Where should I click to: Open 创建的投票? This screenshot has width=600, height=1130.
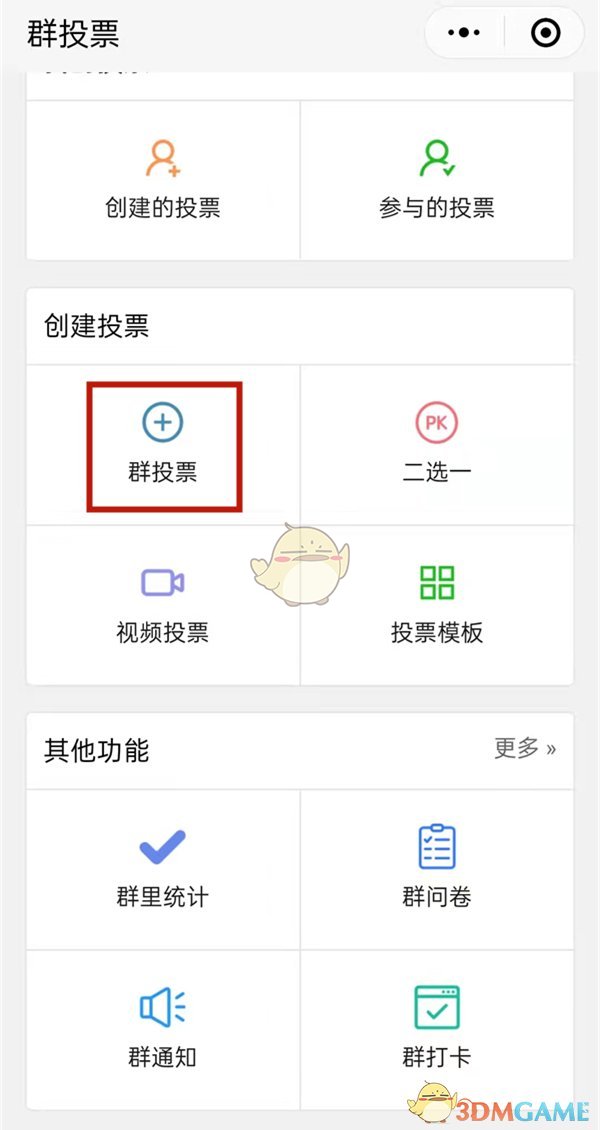tap(163, 180)
